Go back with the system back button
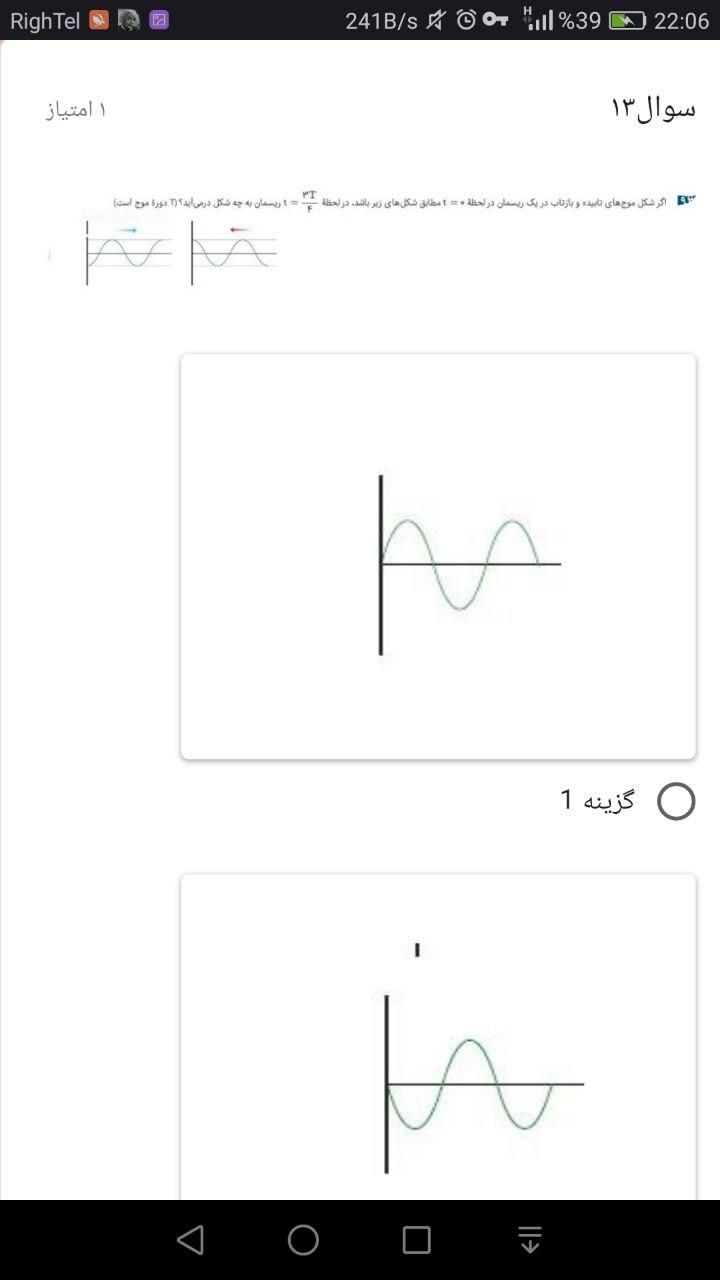The height and width of the screenshot is (1280, 720). tap(190, 1240)
